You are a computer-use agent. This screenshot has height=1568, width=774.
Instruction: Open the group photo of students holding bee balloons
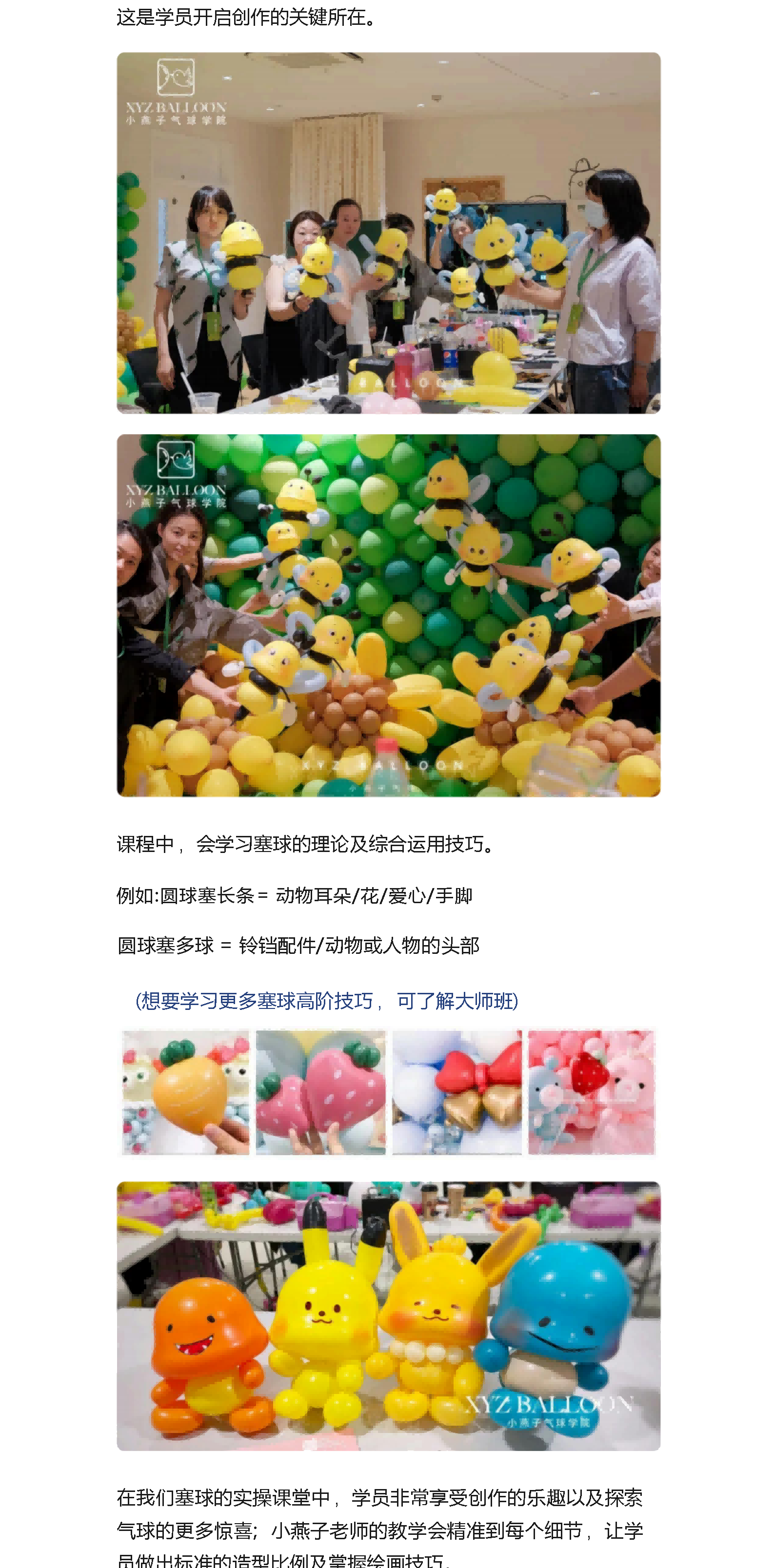pyautogui.click(x=388, y=233)
